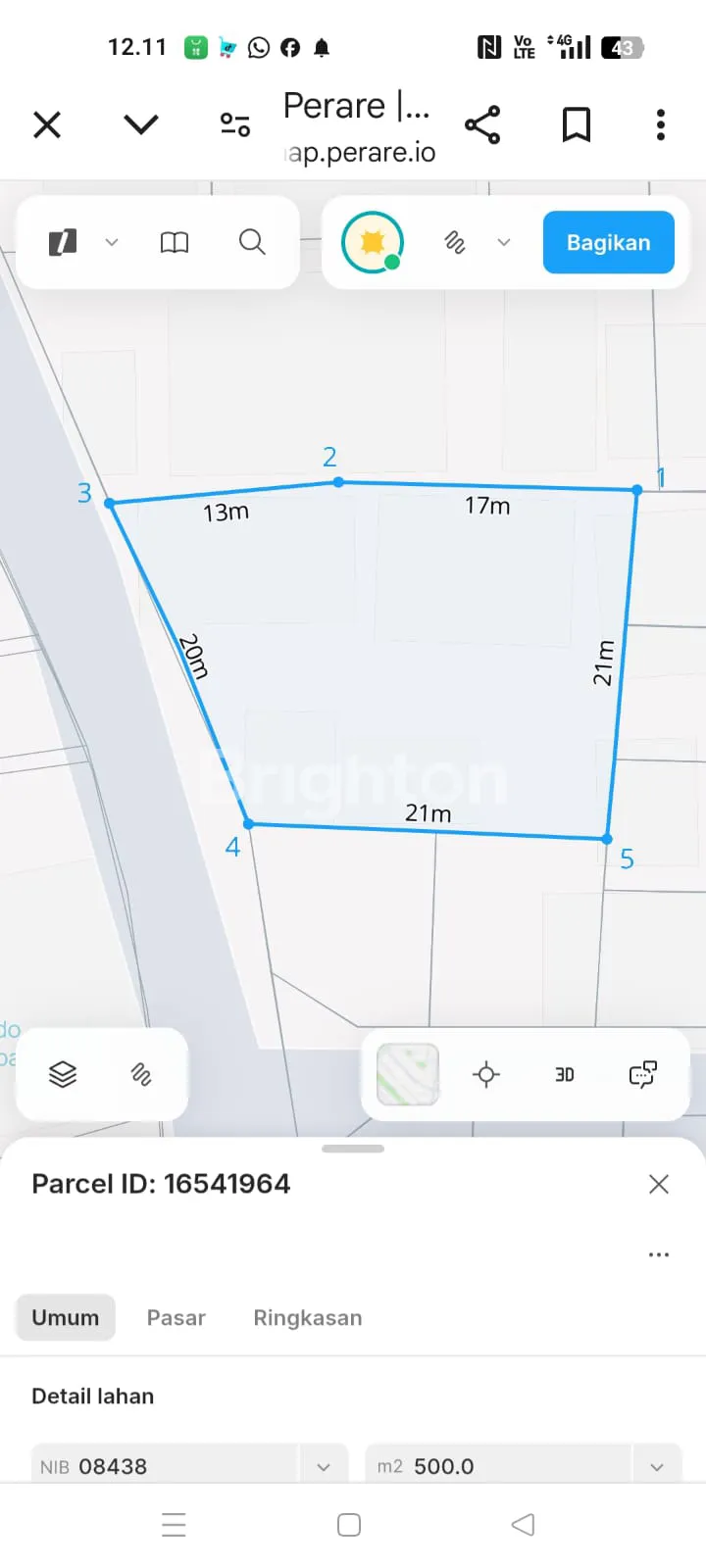Switch to the Ringkasan tab
Screen dimensions: 706x1568
pos(308,1317)
